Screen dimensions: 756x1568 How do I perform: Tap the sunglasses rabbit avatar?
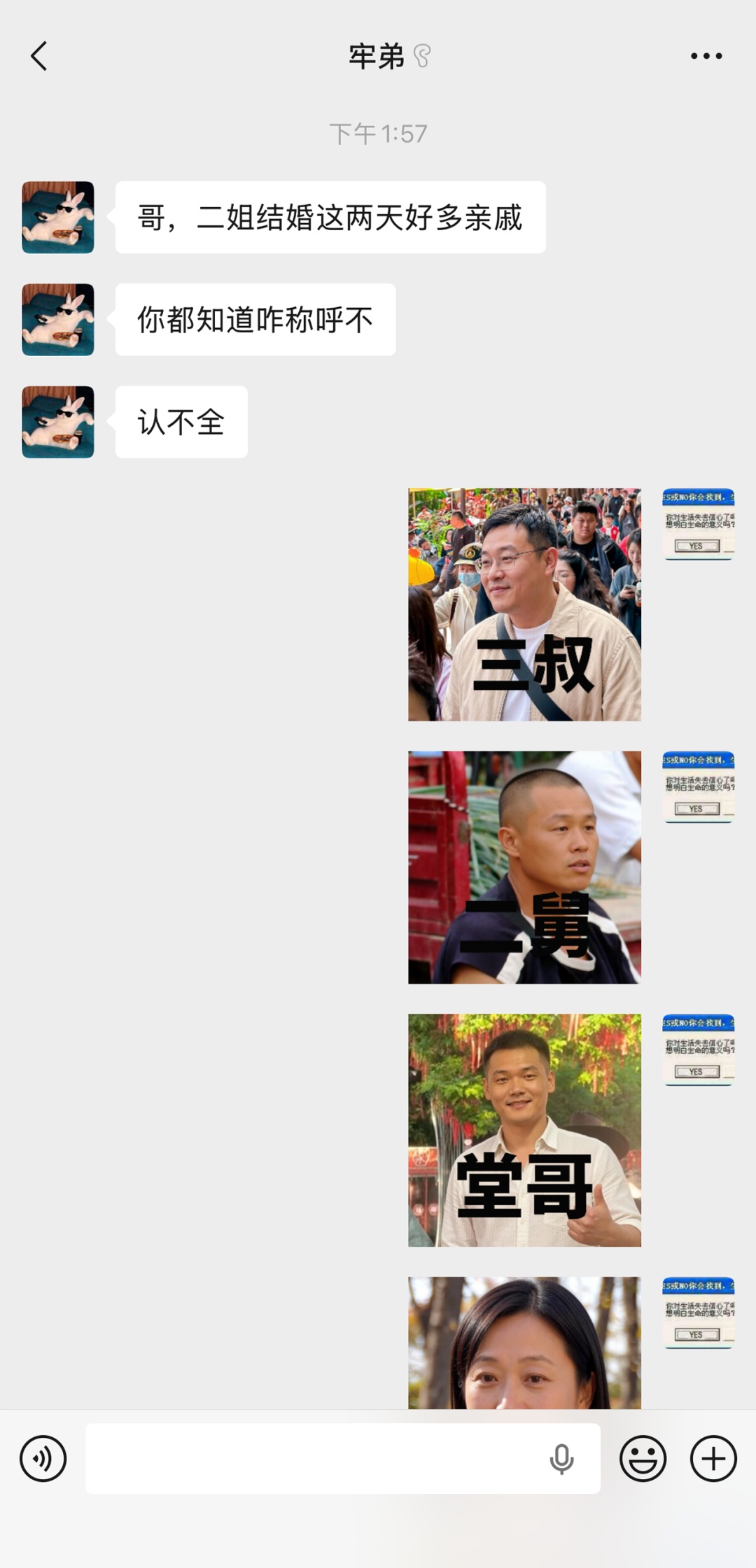57,217
